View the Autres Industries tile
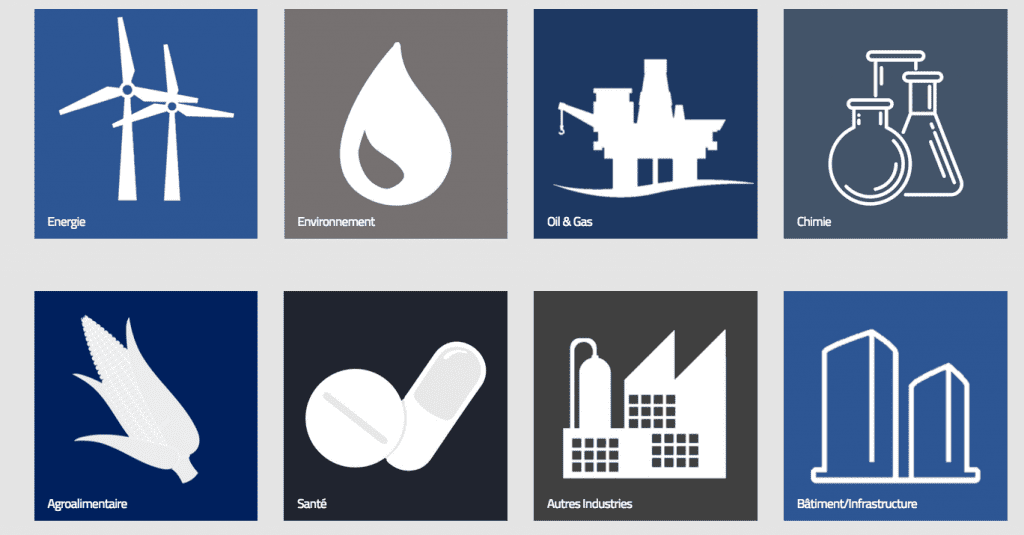 coord(645,405)
